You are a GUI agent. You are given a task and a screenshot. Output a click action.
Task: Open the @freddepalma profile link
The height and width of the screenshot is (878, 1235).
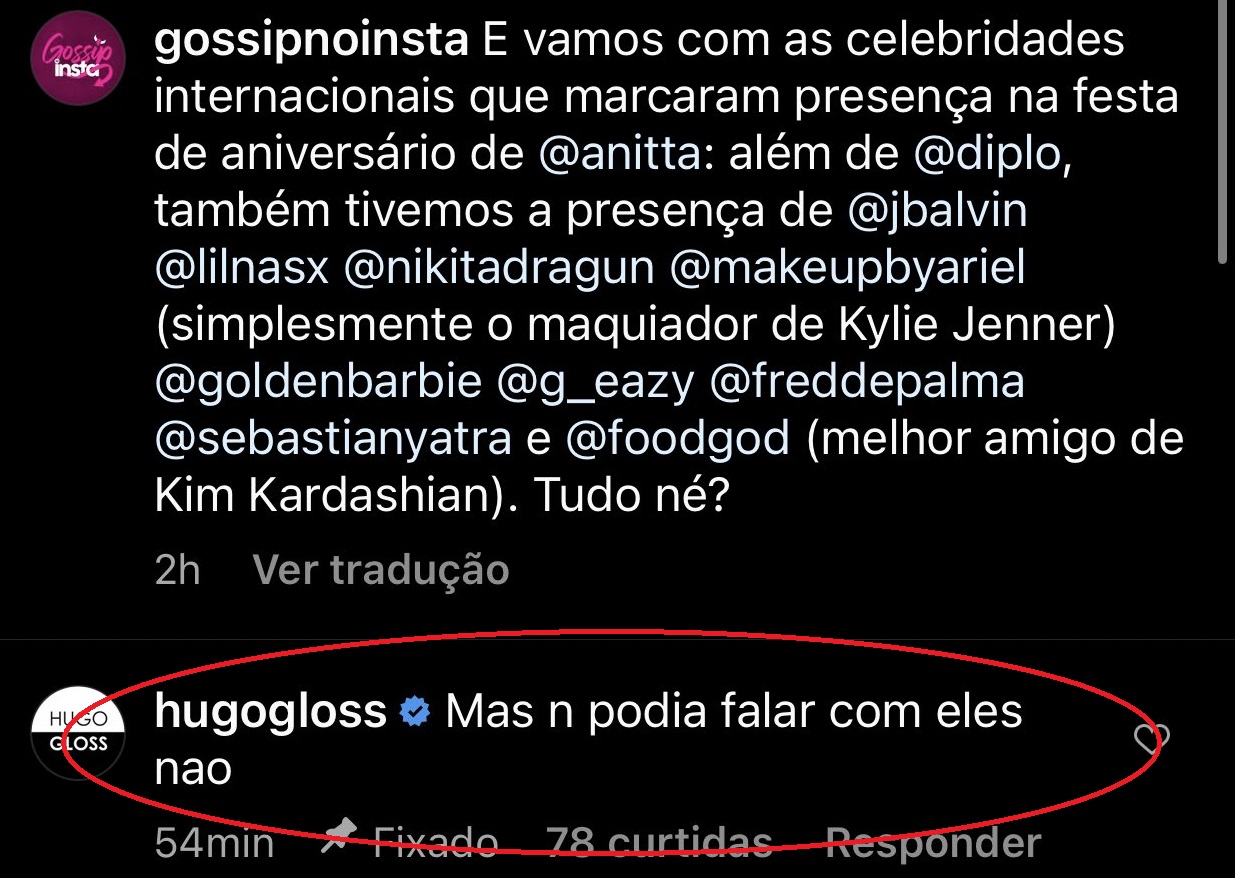868,383
